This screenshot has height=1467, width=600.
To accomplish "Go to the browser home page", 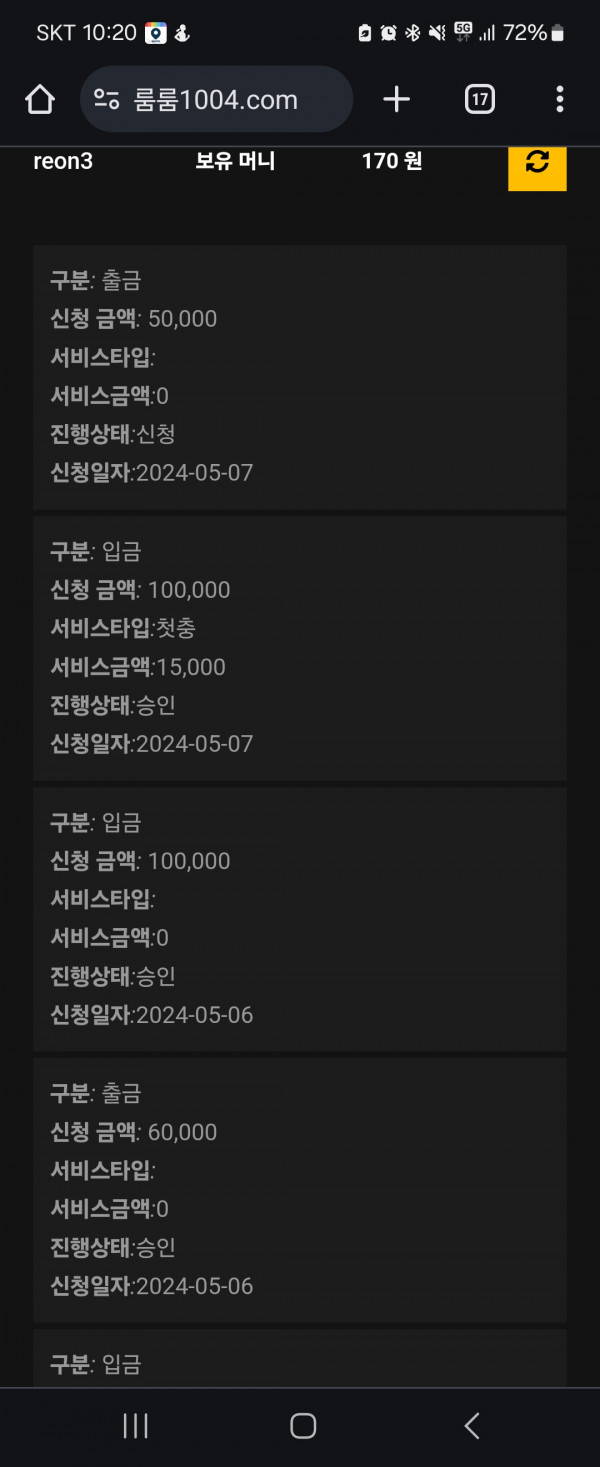I will (x=39, y=99).
